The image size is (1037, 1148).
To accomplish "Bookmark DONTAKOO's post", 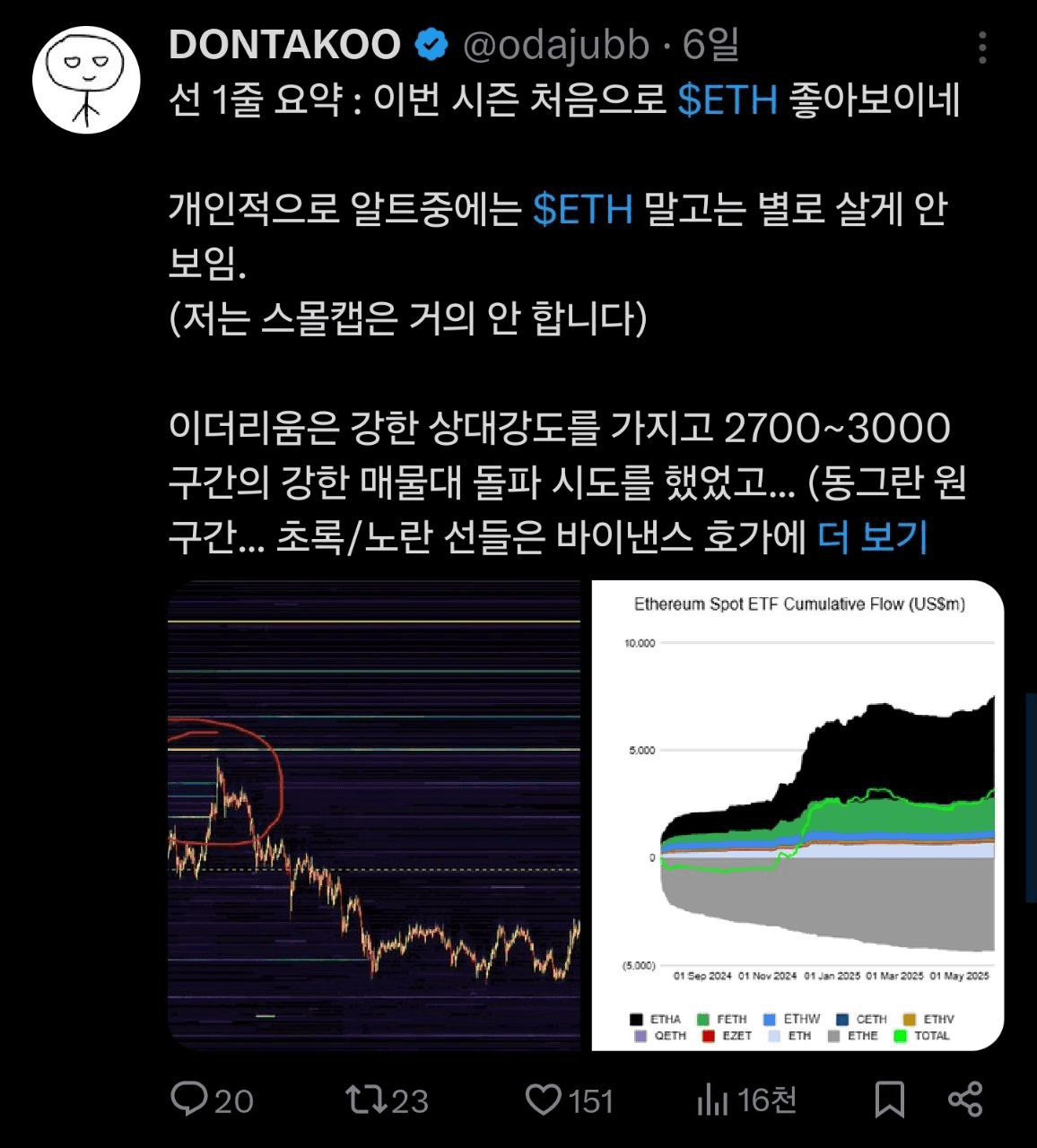I will [x=888, y=1099].
